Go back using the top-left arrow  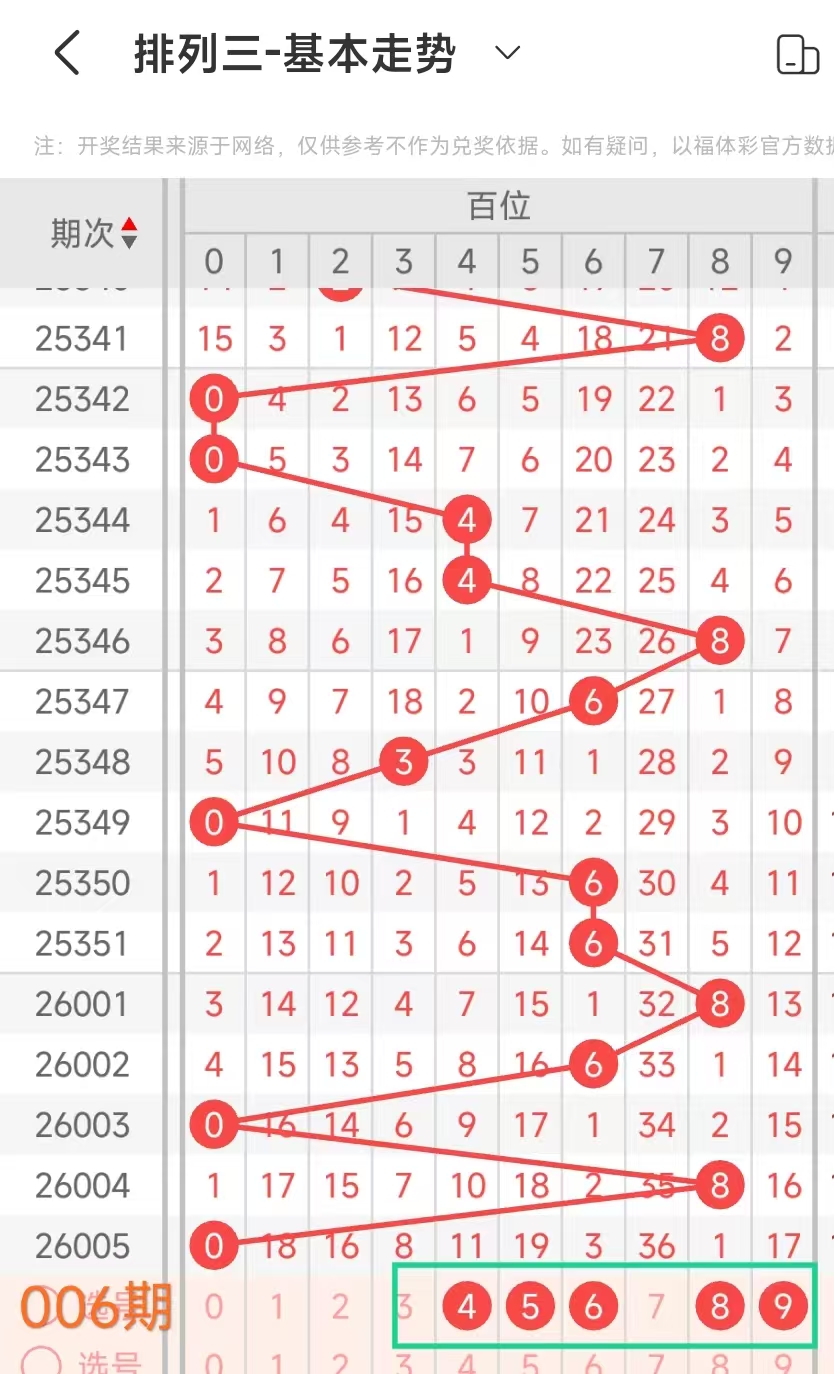click(67, 53)
